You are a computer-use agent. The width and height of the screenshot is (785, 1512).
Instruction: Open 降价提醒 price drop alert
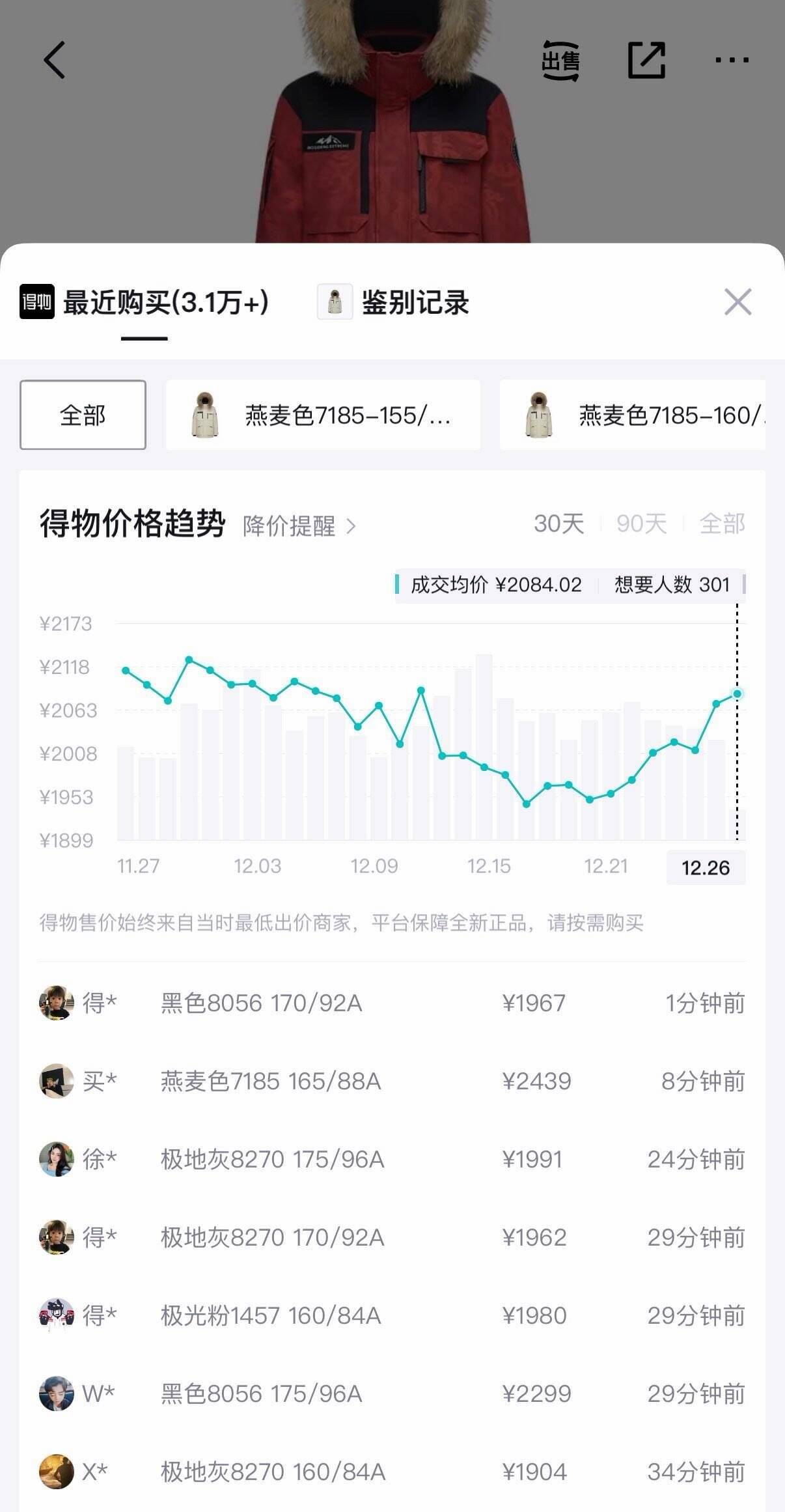pyautogui.click(x=299, y=526)
